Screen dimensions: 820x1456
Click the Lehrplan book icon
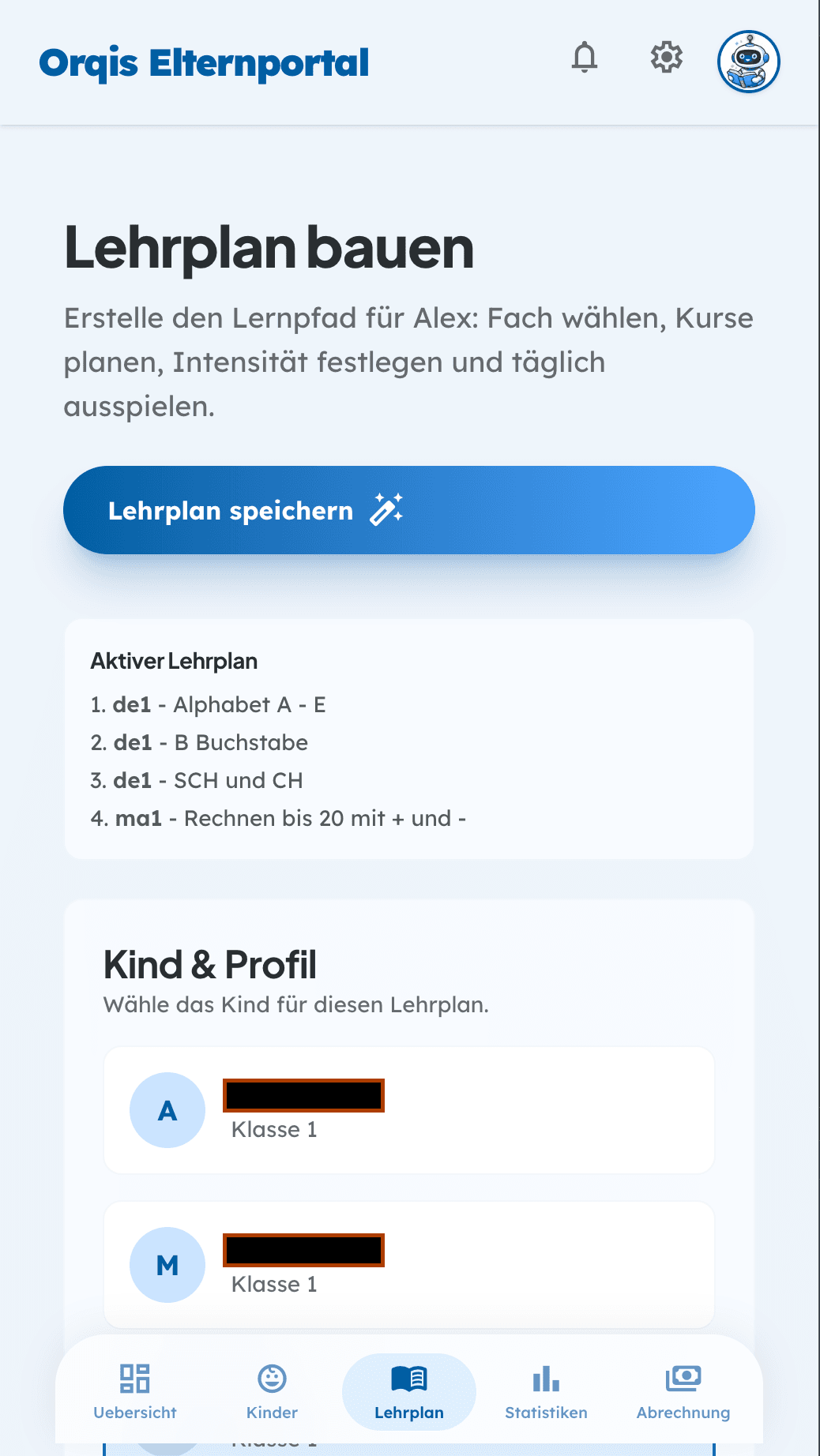[408, 1376]
